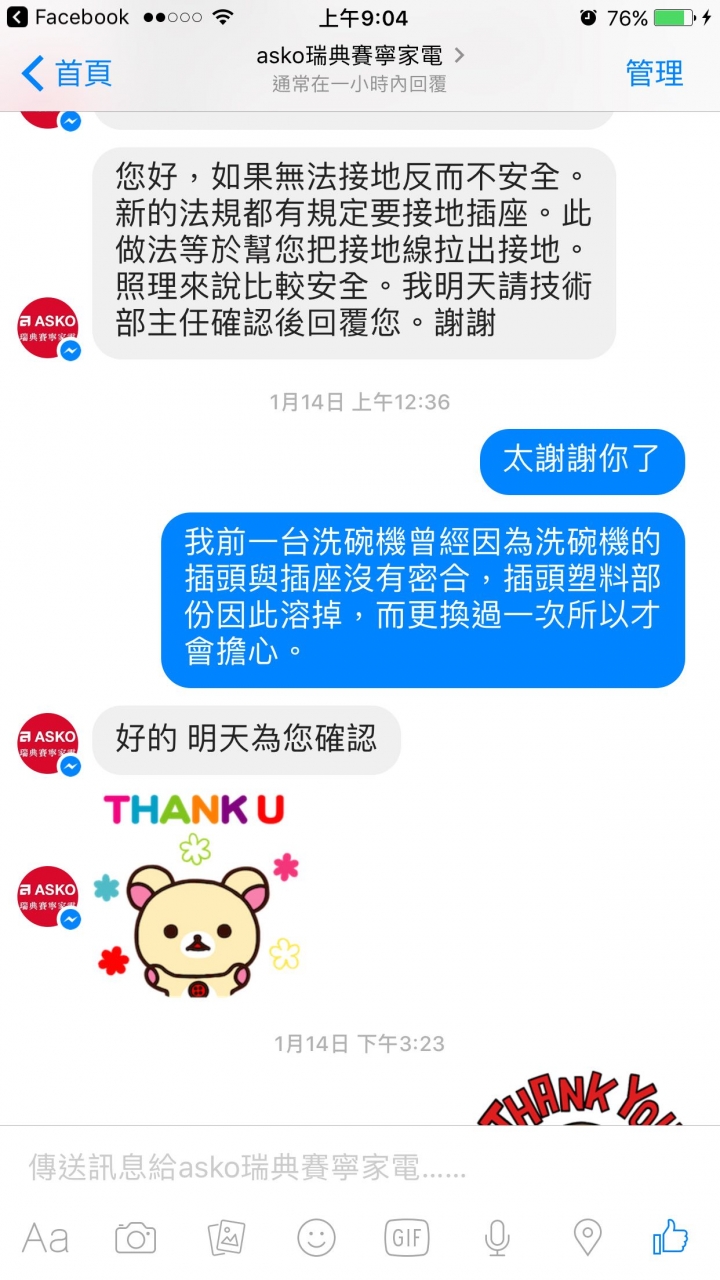
Task: Open the GIF picker
Action: [x=407, y=1238]
